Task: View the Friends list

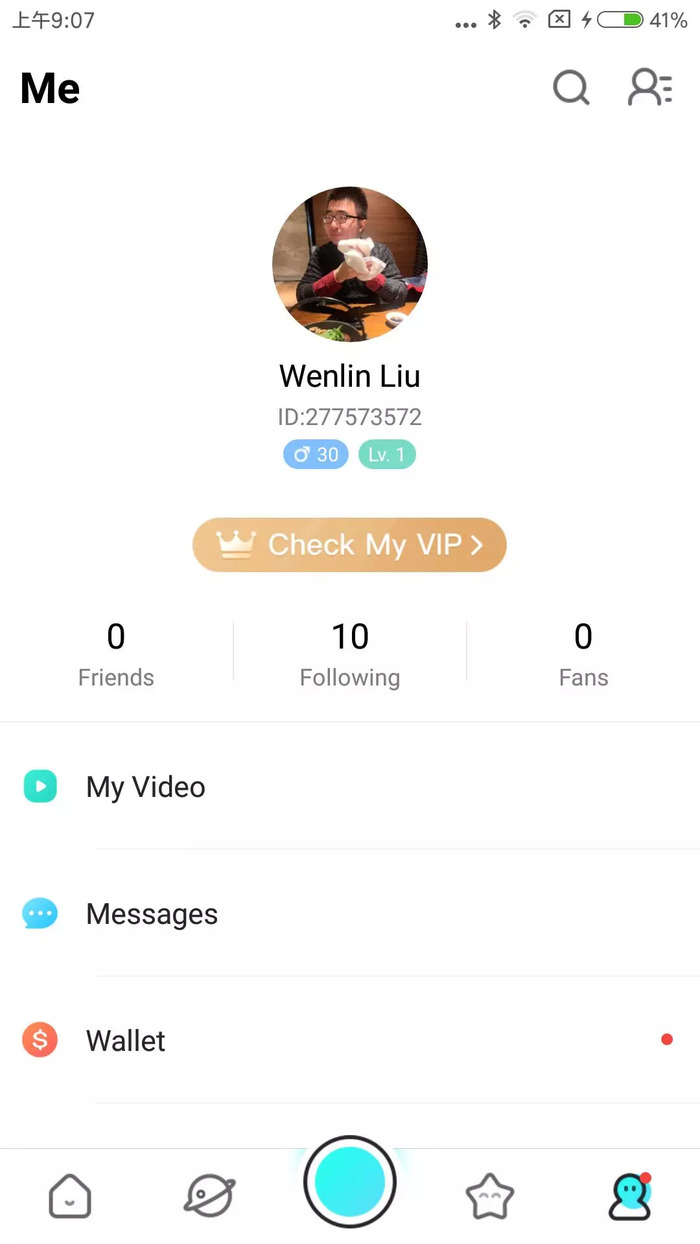Action: 116,654
